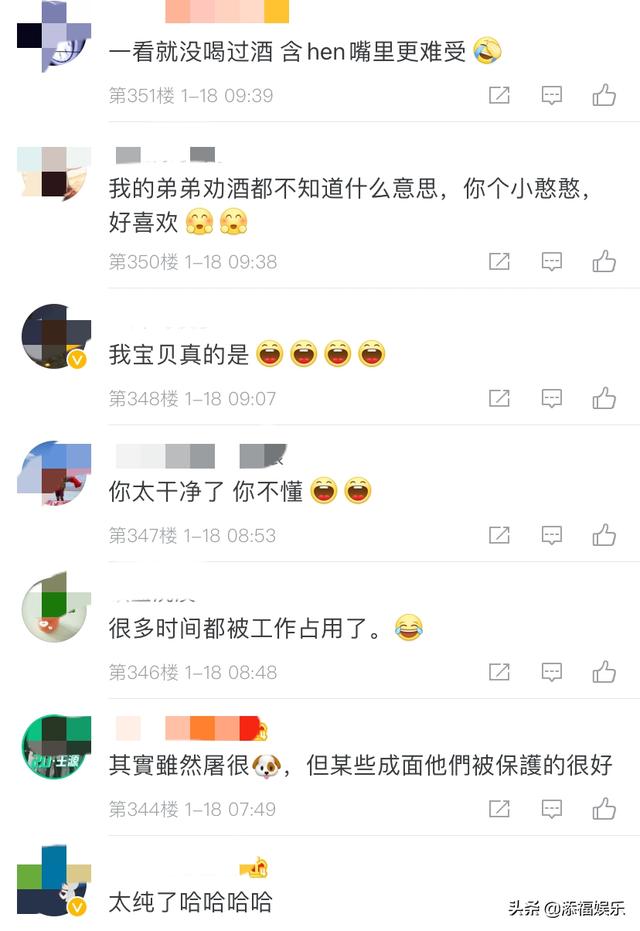Share the comment on floor 第350楼
640x931 pixels.
pos(499,262)
